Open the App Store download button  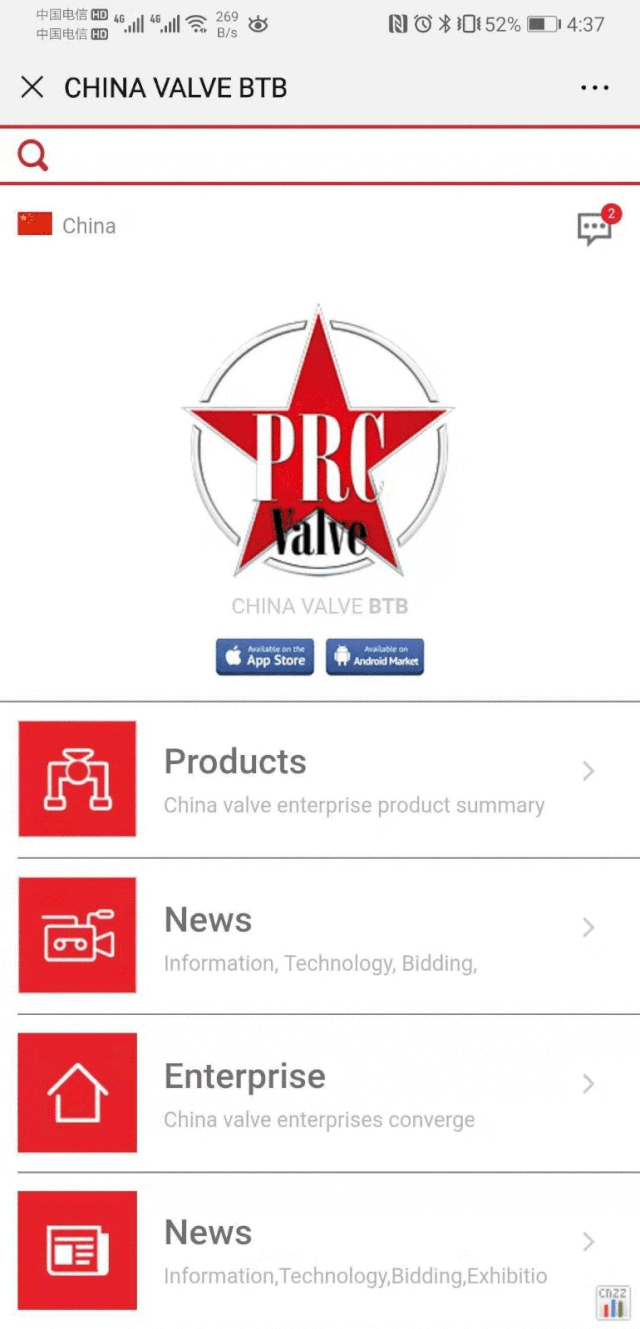tap(265, 657)
